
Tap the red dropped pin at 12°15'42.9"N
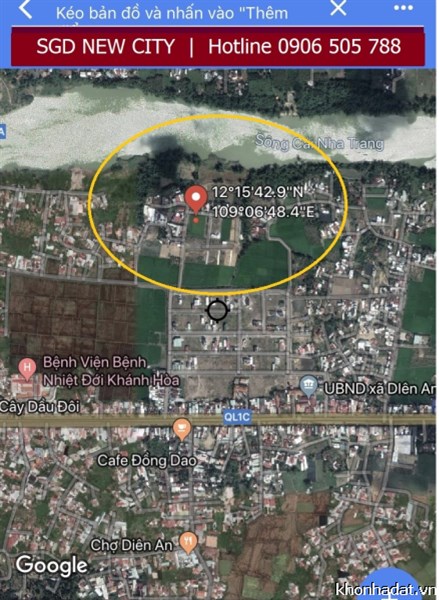(196, 199)
